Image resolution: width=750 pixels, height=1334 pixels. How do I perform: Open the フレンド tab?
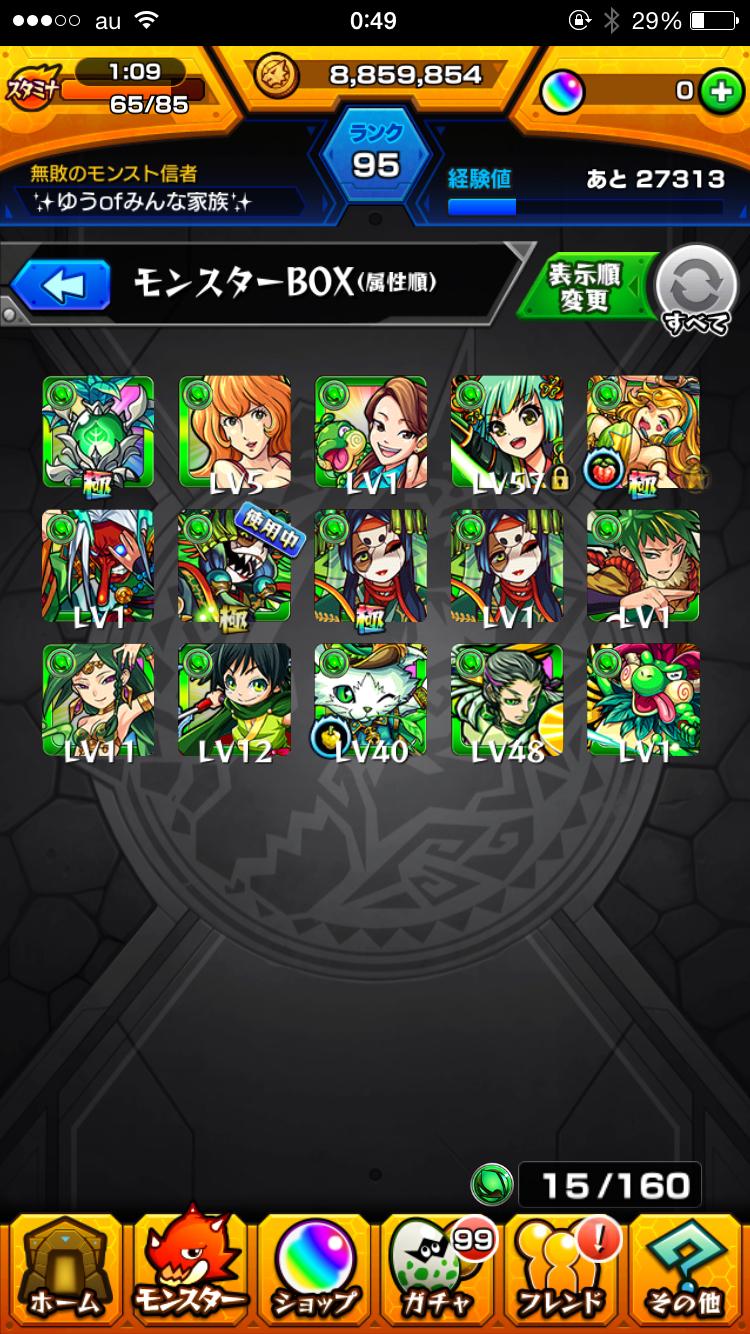(x=562, y=1266)
